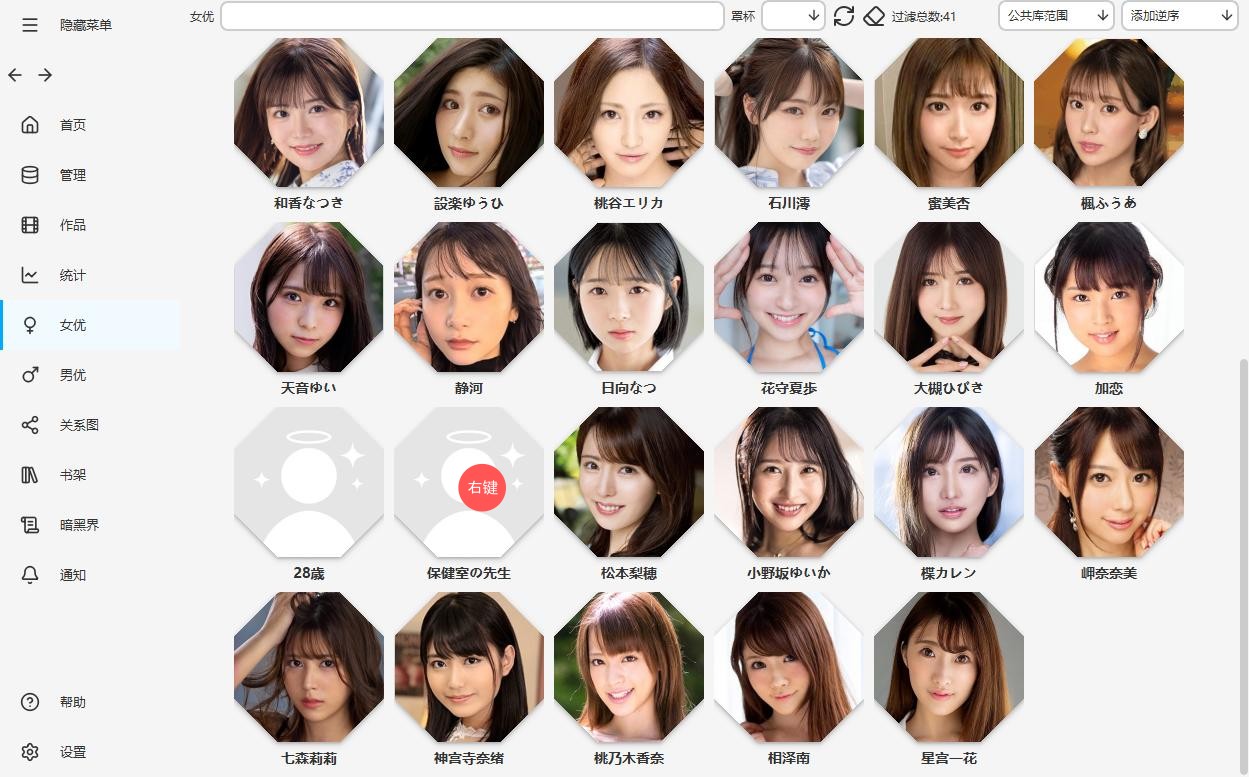This screenshot has width=1249, height=777.
Task: Clear filters with the eraser icon
Action: 874,16
